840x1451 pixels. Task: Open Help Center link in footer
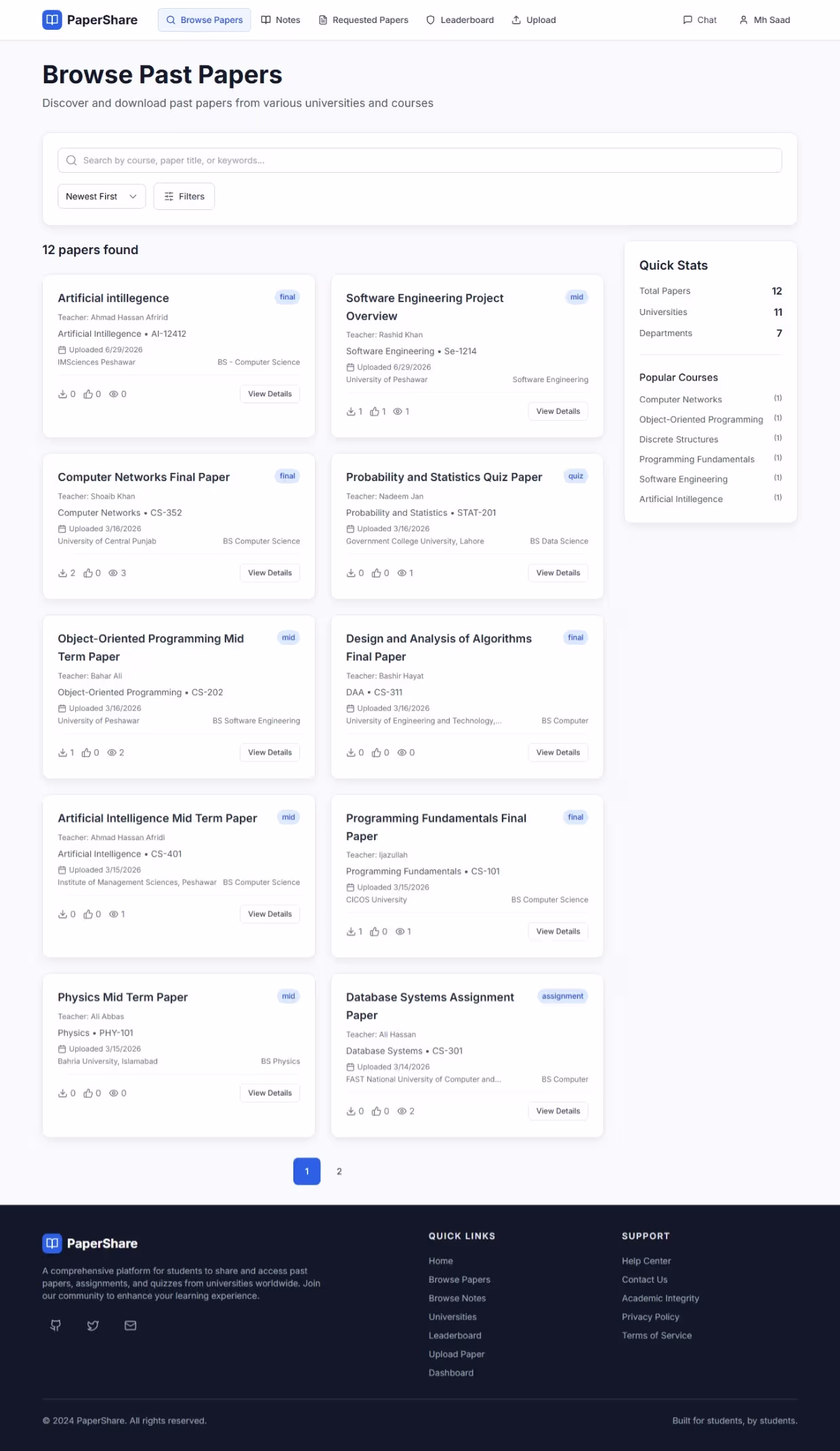pos(646,1261)
